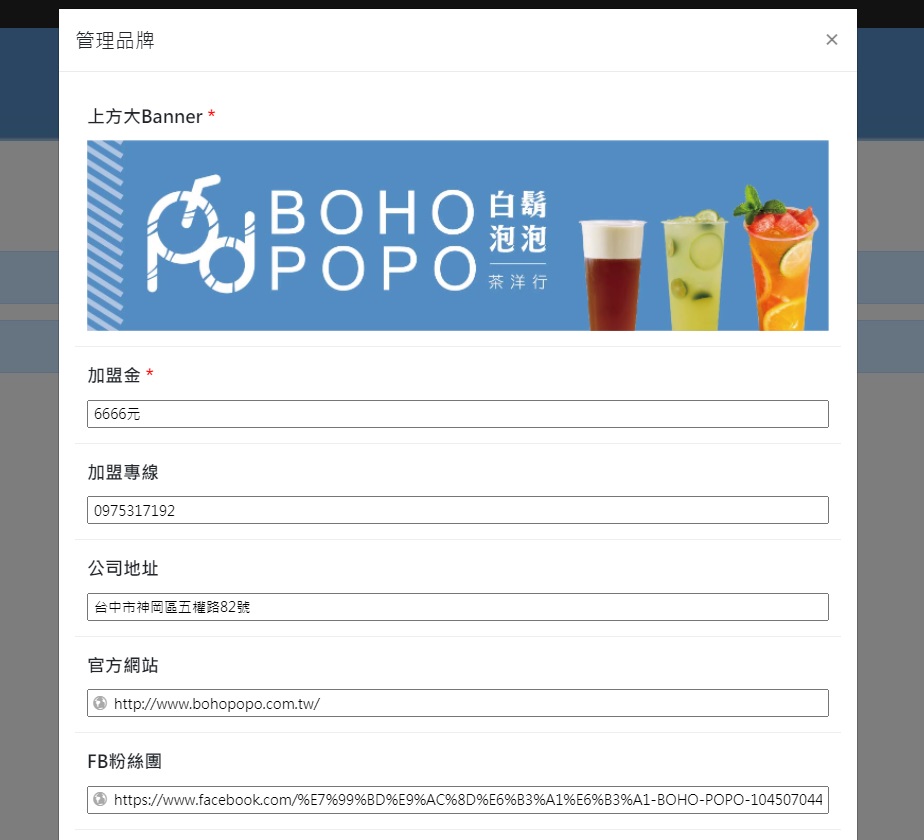
Task: Edit the 加盟專線 phone number field
Action: pyautogui.click(x=457, y=510)
